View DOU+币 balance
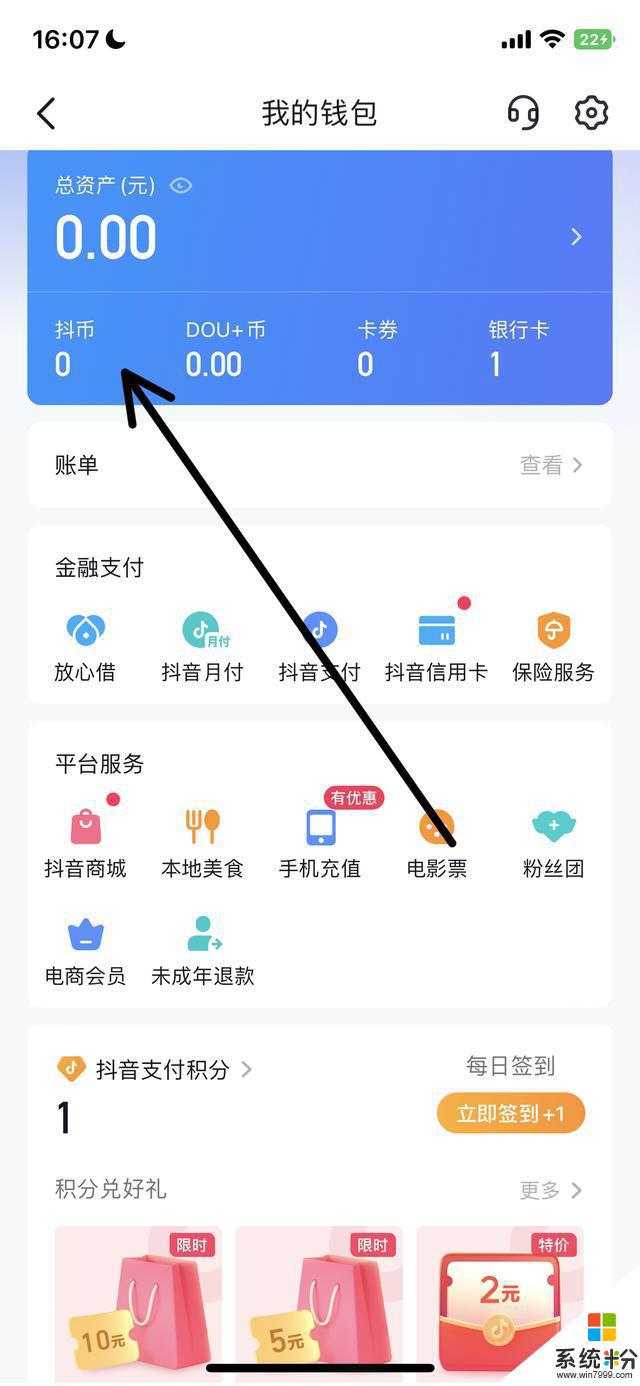Viewport: 640px width, 1386px height. (225, 349)
